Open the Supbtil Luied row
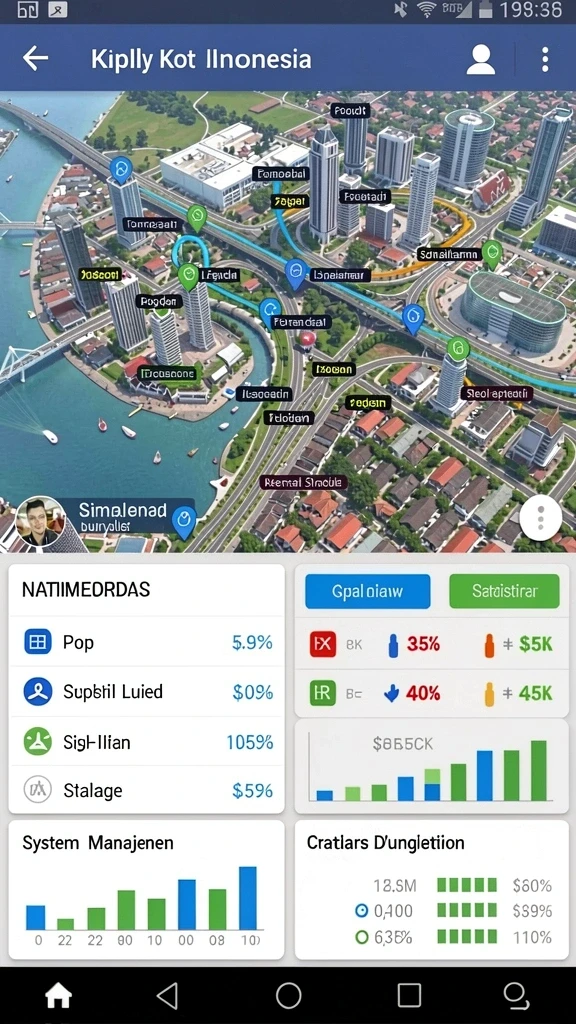Screen dimensions: 576x1024 [x=148, y=692]
